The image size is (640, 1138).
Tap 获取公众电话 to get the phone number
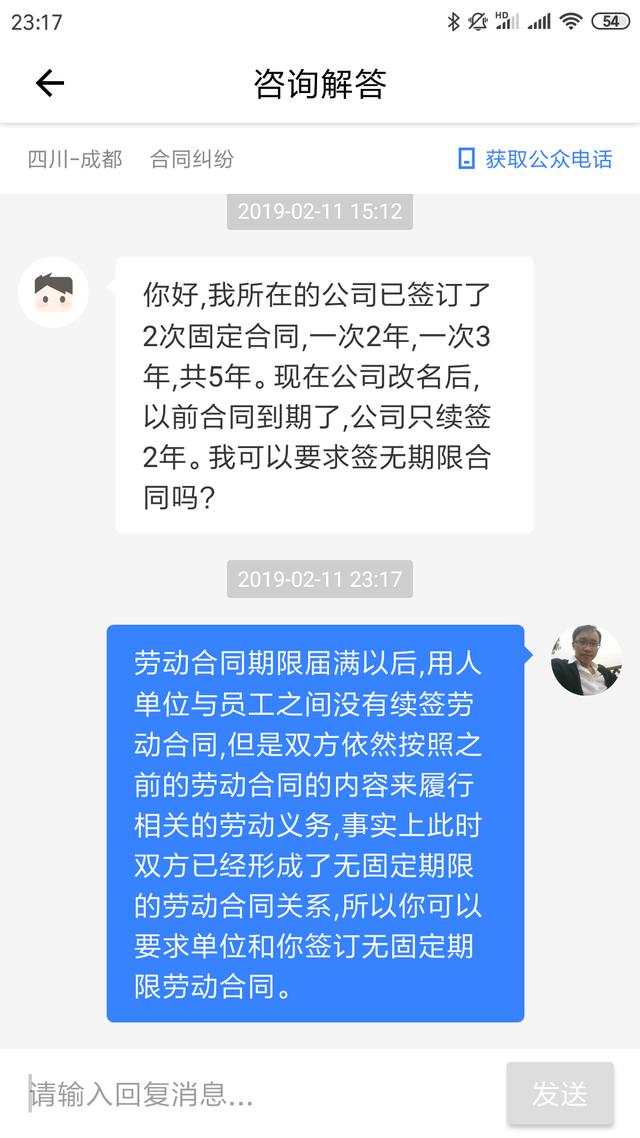[x=535, y=159]
